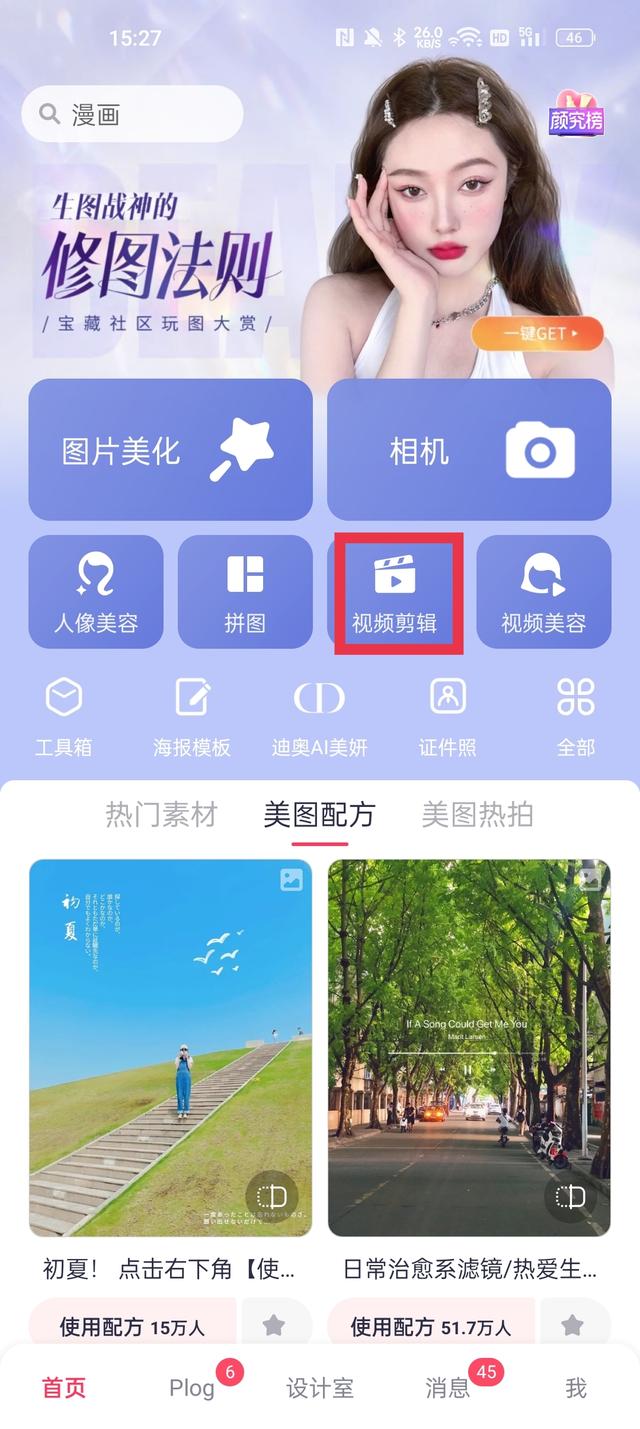Show 全部 all tools
This screenshot has height=1429, width=640.
pyautogui.click(x=576, y=717)
